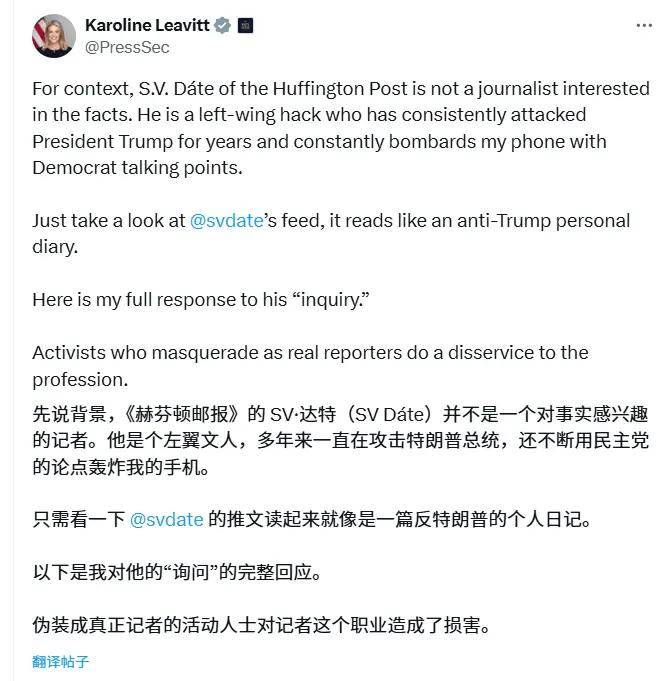Open Karoline Leavitt's profile picture
Screen dimensions: 672x681
tap(53, 36)
